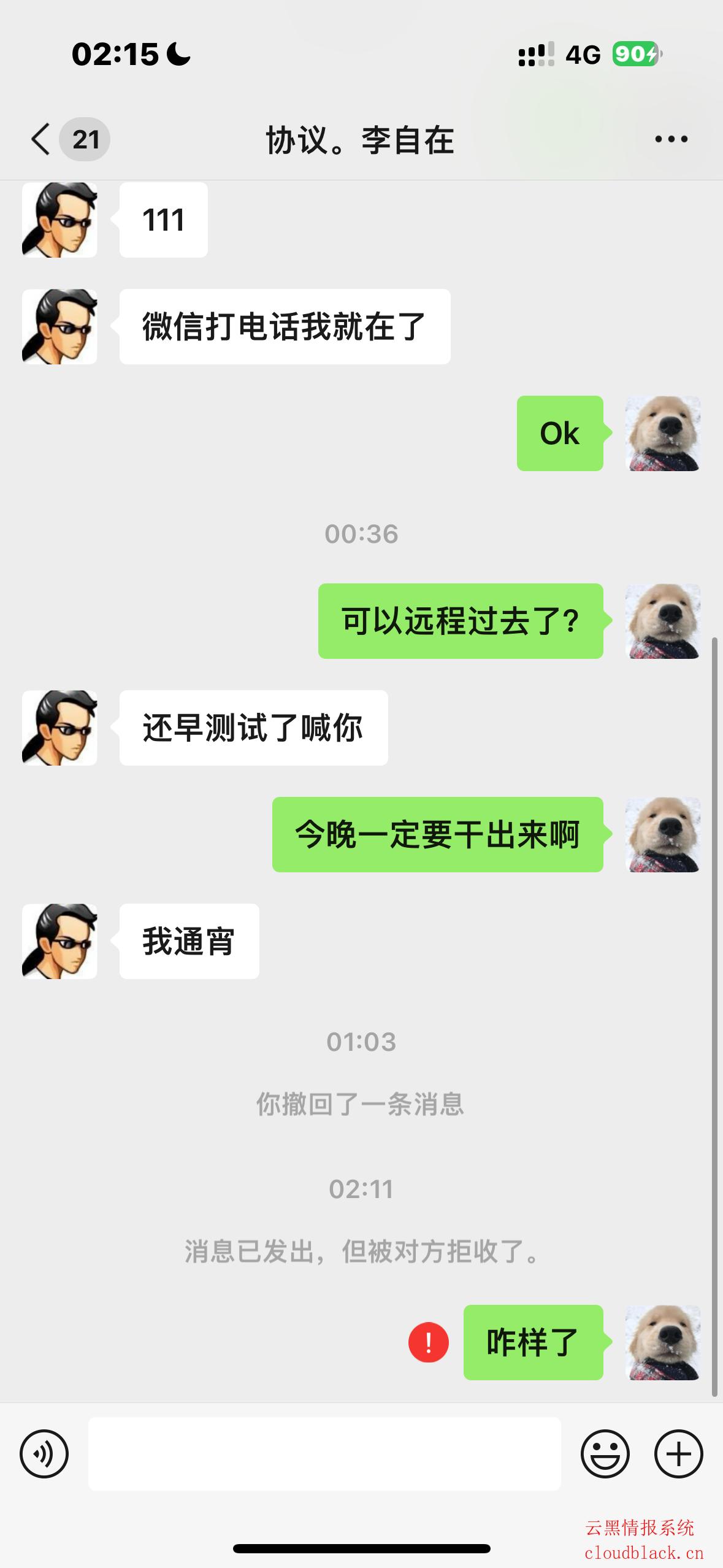
Task: Open your avatar beside 咋样了
Action: tap(663, 1343)
